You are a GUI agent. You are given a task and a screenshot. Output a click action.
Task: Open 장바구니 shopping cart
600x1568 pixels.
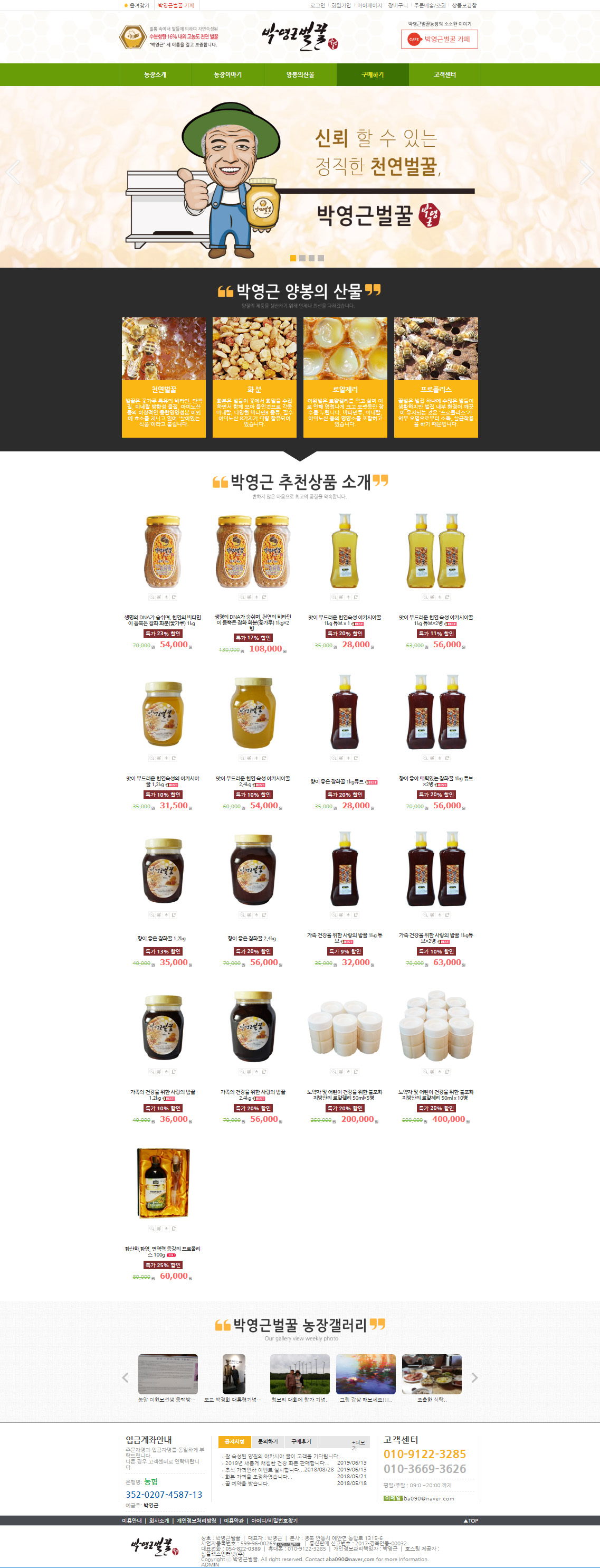(397, 5)
